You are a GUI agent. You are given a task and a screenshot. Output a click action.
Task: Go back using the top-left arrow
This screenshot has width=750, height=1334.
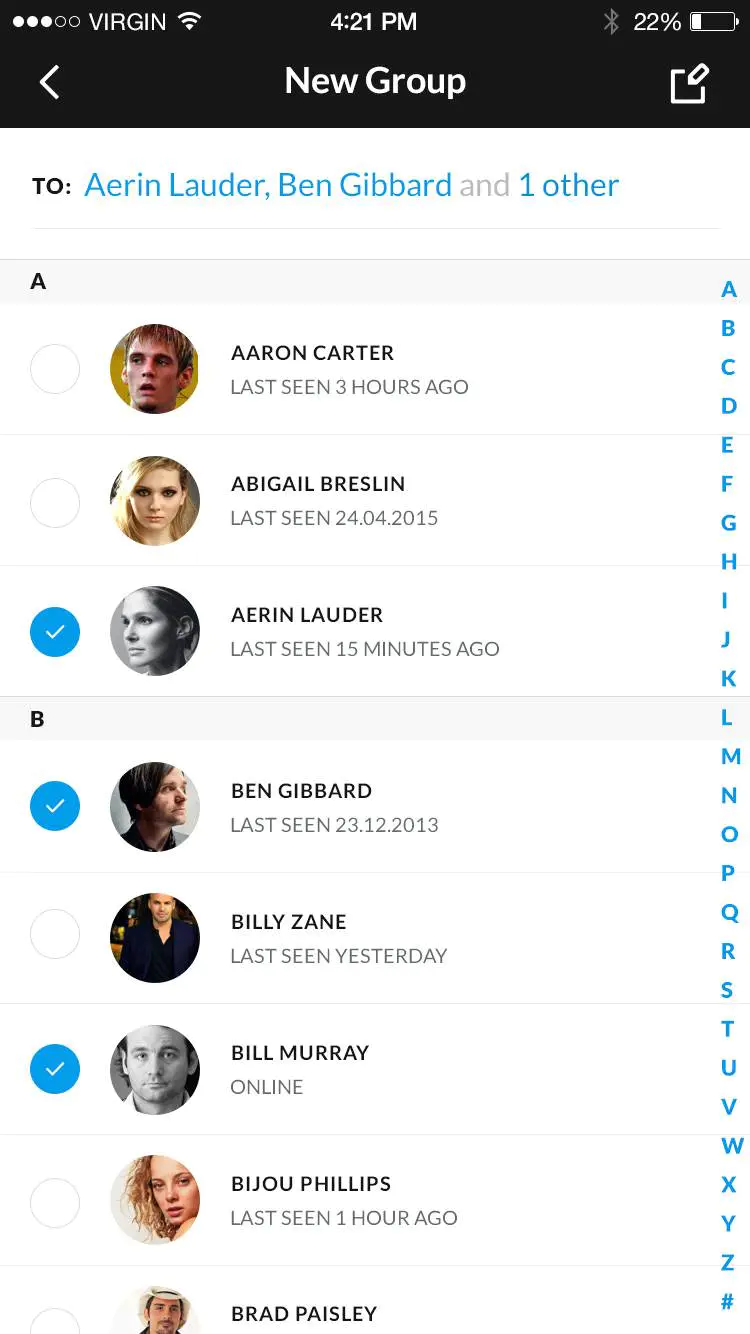point(50,82)
